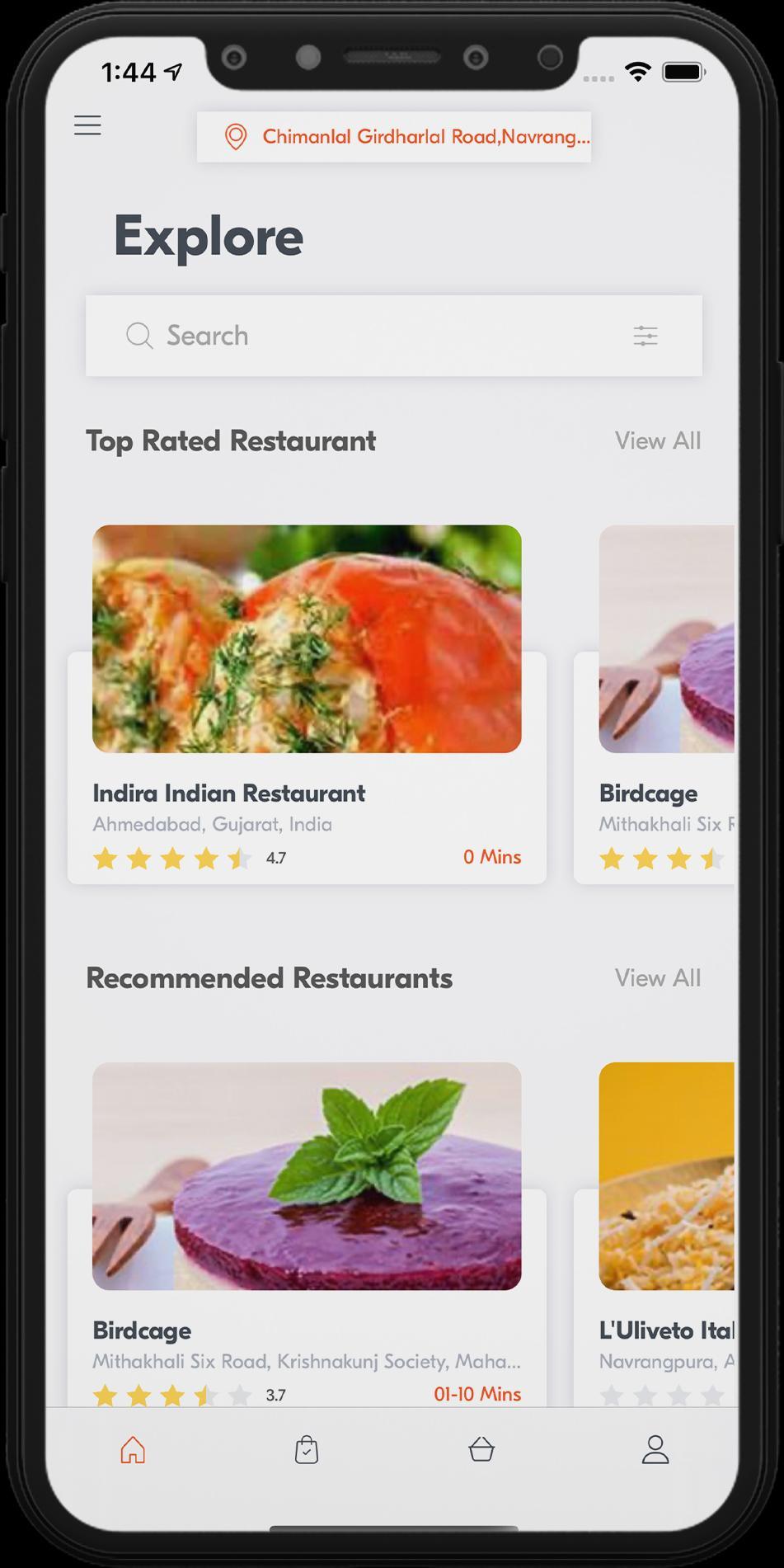784x1568 pixels.
Task: Open the hamburger drawer menu
Action: pos(87,125)
